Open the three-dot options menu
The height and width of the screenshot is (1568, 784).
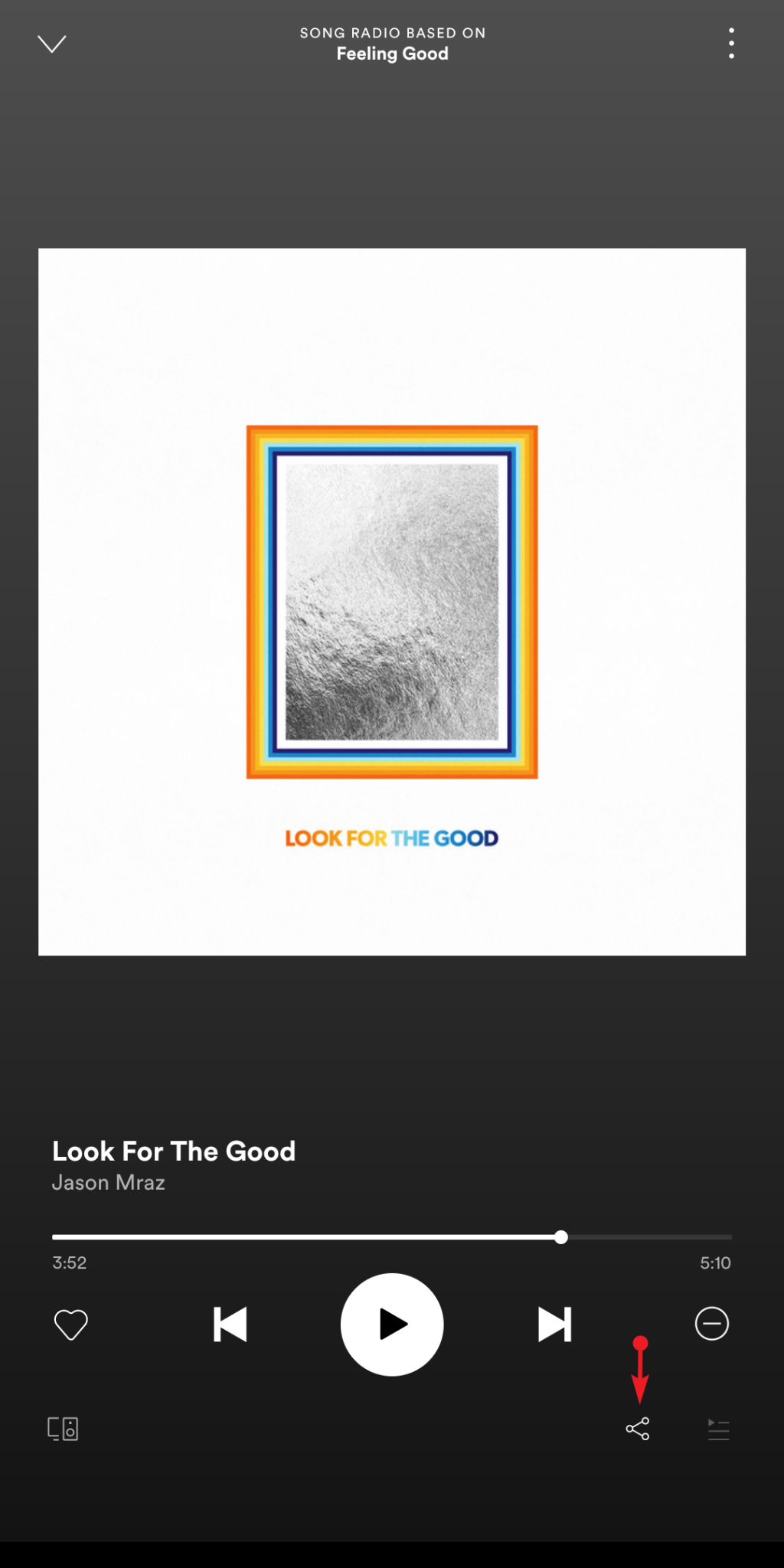click(x=731, y=44)
